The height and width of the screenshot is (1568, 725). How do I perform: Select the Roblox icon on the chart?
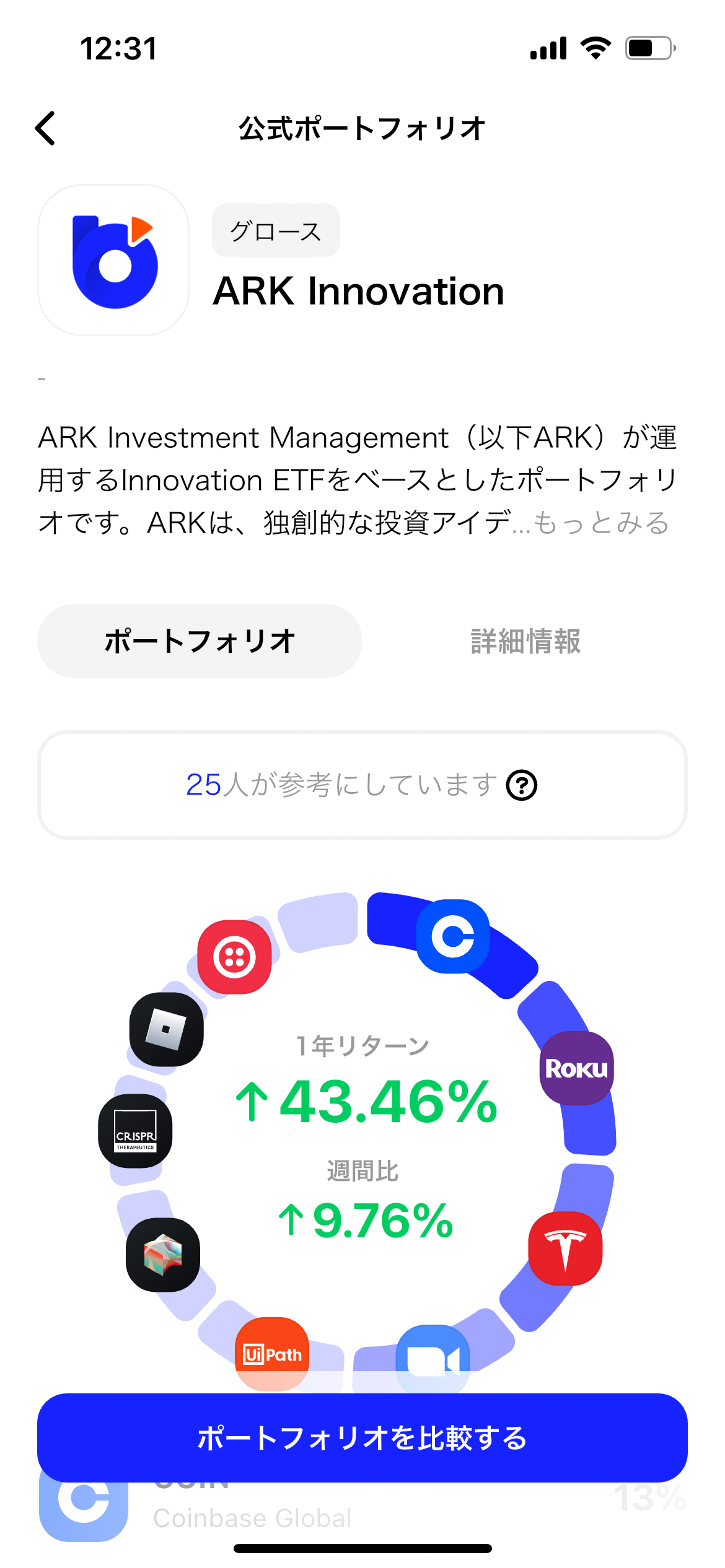(x=166, y=1029)
